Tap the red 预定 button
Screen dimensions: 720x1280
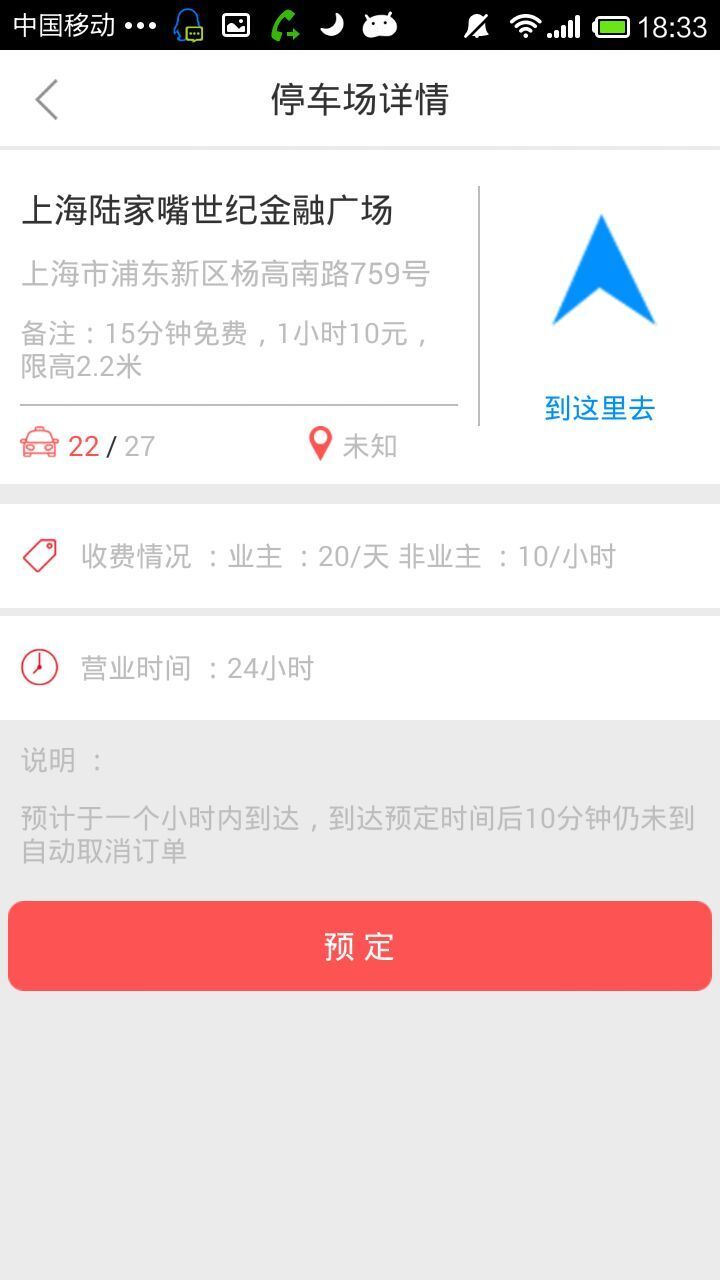(360, 946)
